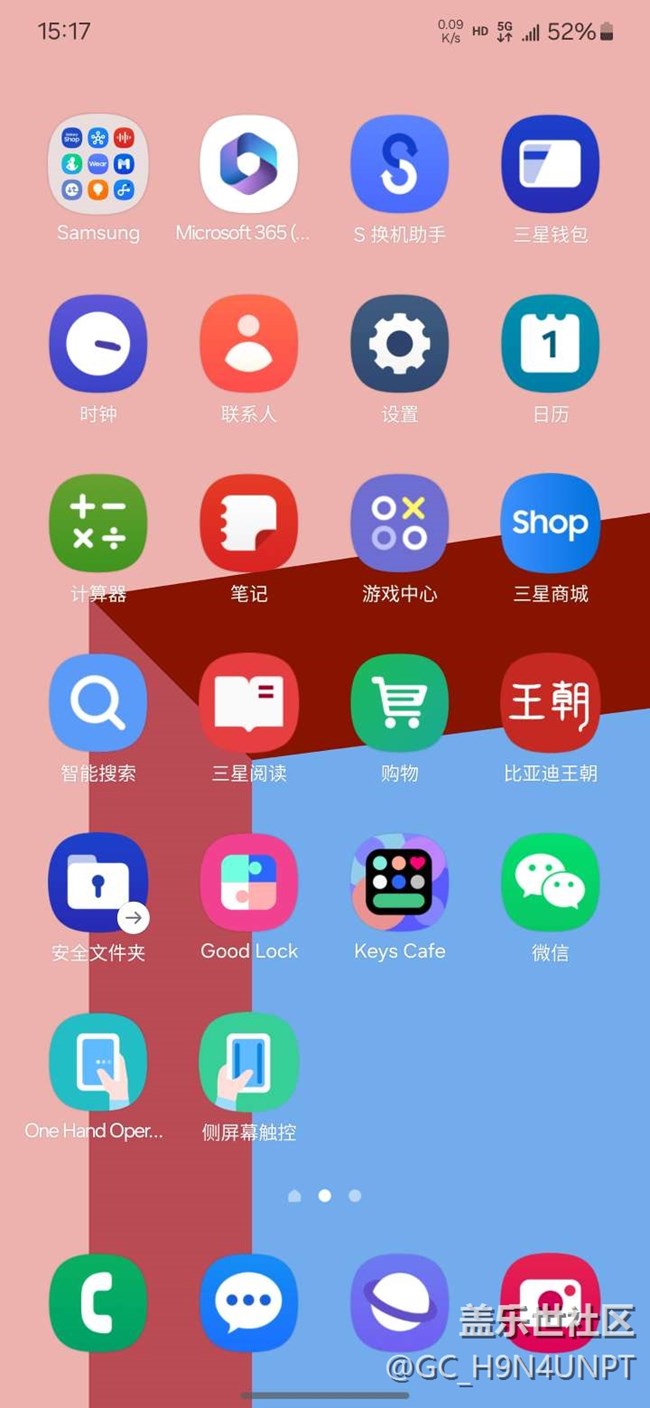Launch Microsoft 365
The width and height of the screenshot is (650, 1408).
click(x=249, y=164)
